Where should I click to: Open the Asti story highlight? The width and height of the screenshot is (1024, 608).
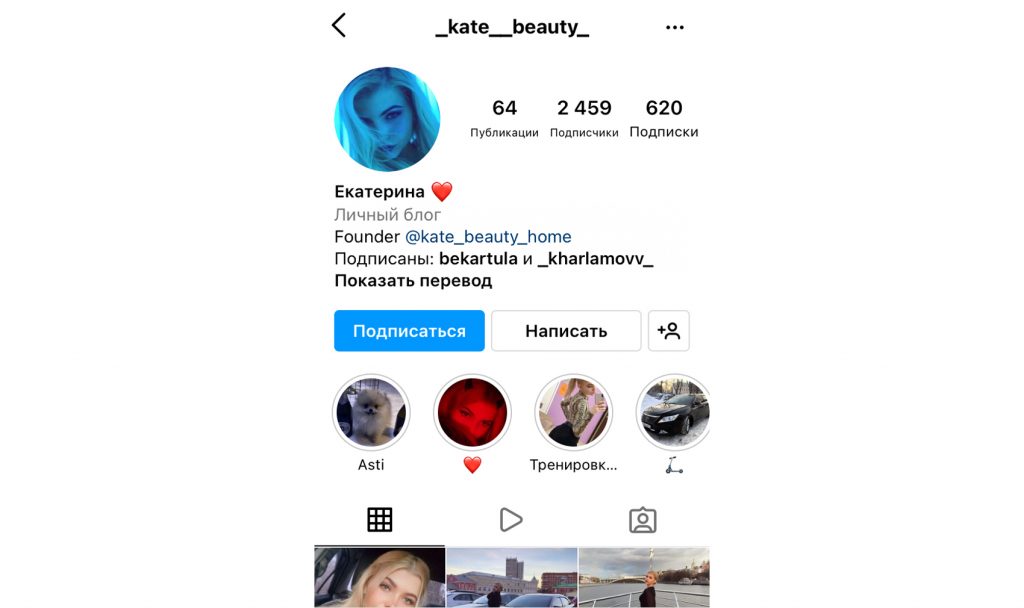pos(371,413)
